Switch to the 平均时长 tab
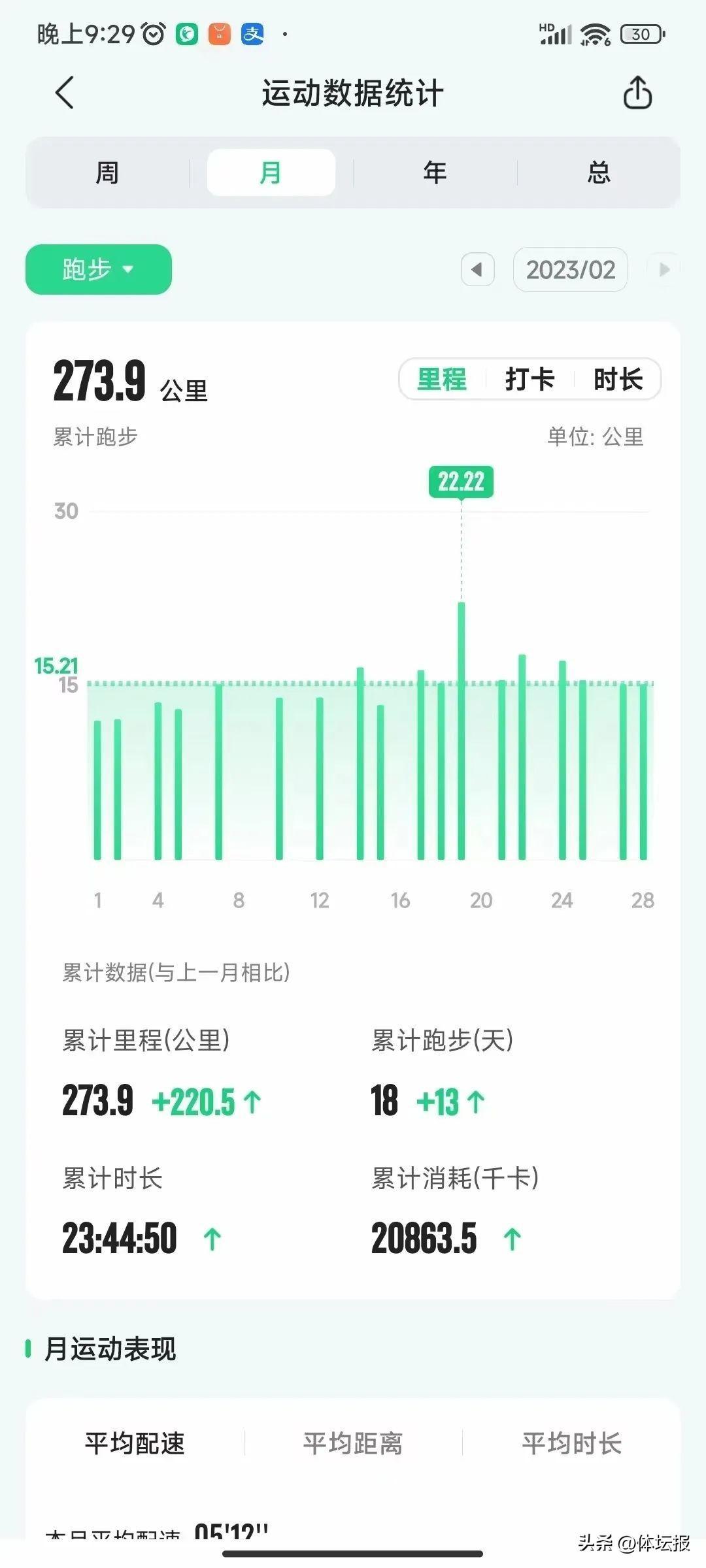The height and width of the screenshot is (1568, 706). (x=571, y=1443)
